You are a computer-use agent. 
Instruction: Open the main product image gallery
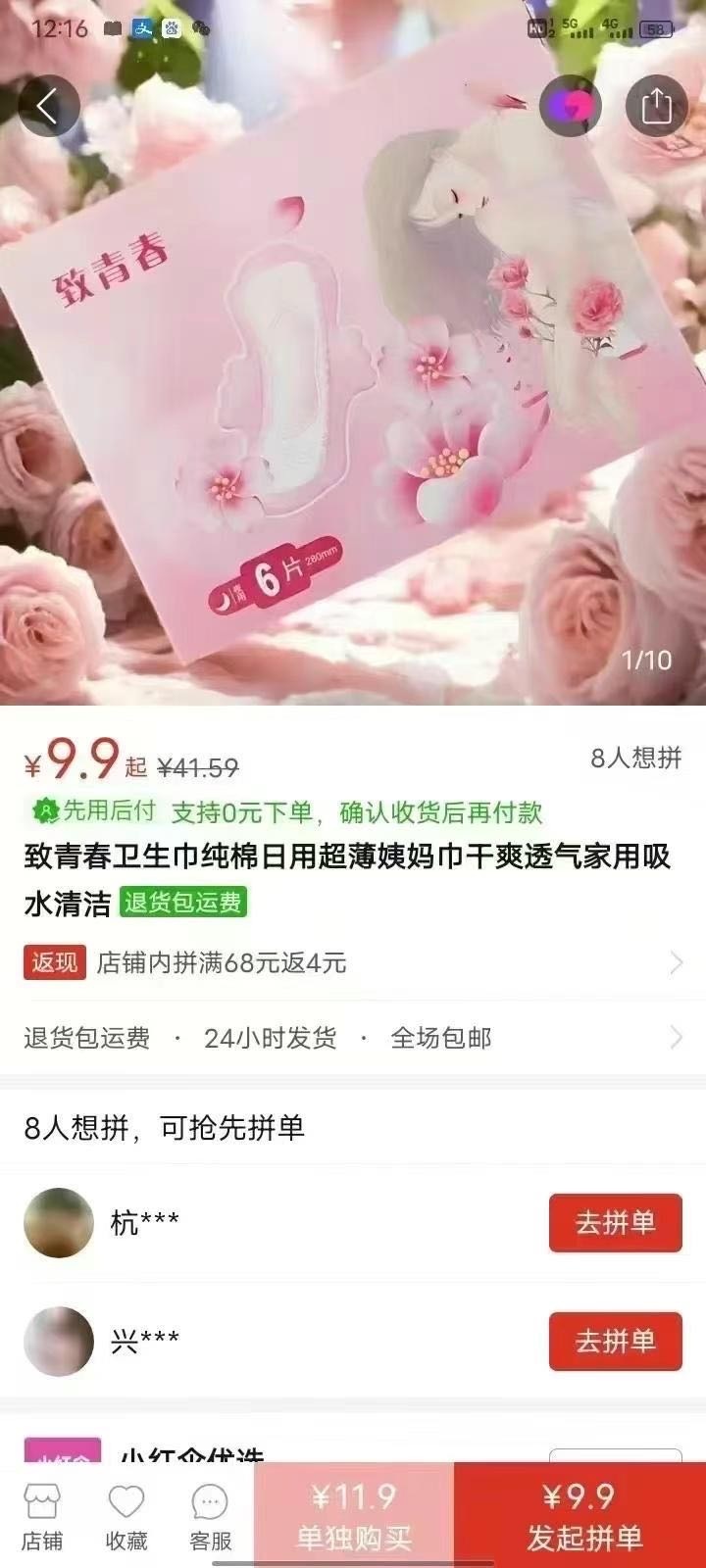[x=353, y=392]
